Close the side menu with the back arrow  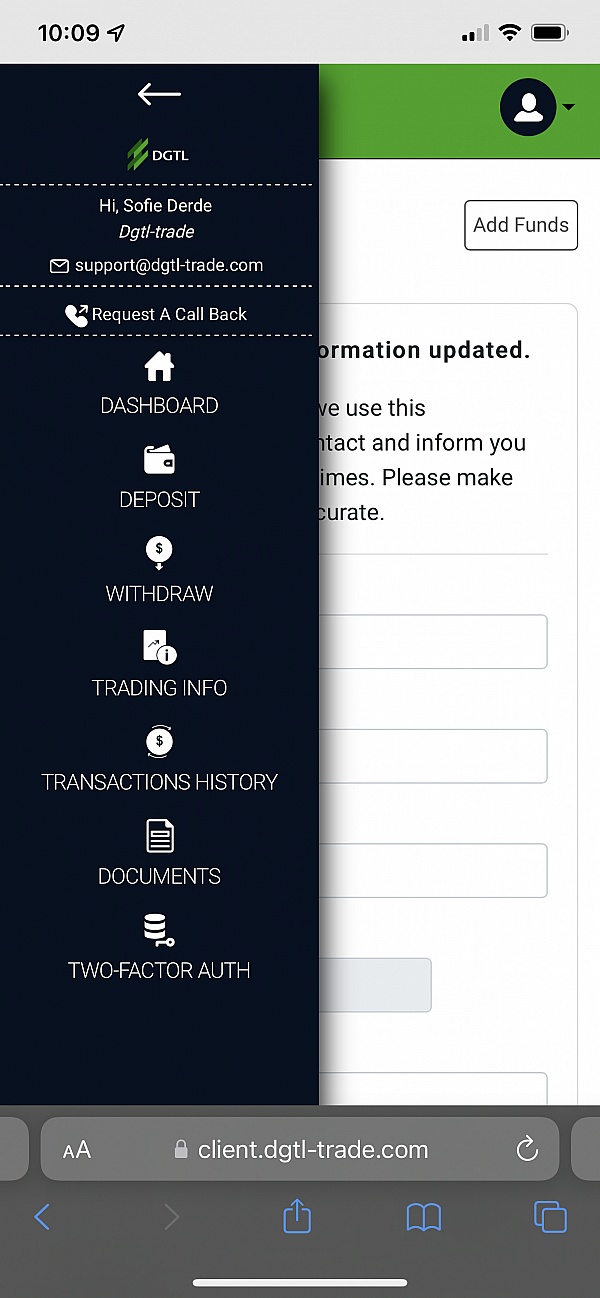point(159,94)
